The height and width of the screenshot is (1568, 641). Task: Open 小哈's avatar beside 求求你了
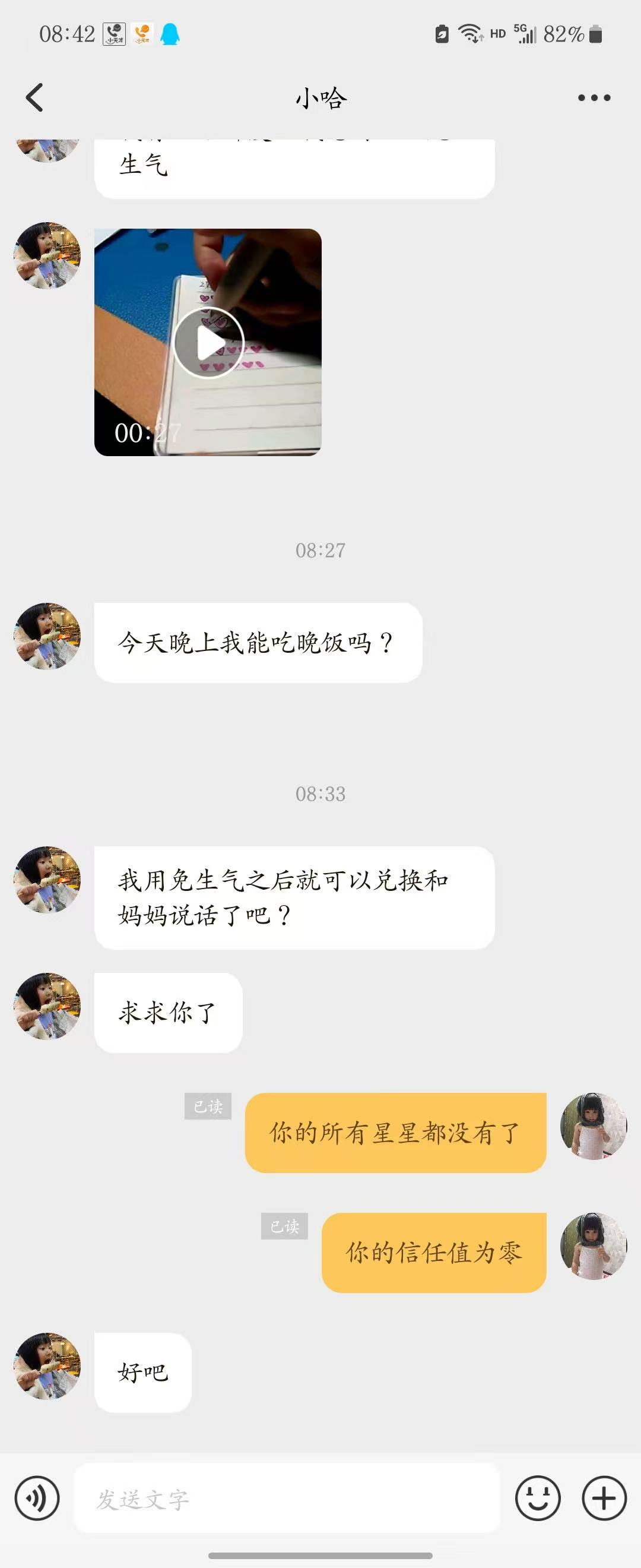[x=47, y=1006]
